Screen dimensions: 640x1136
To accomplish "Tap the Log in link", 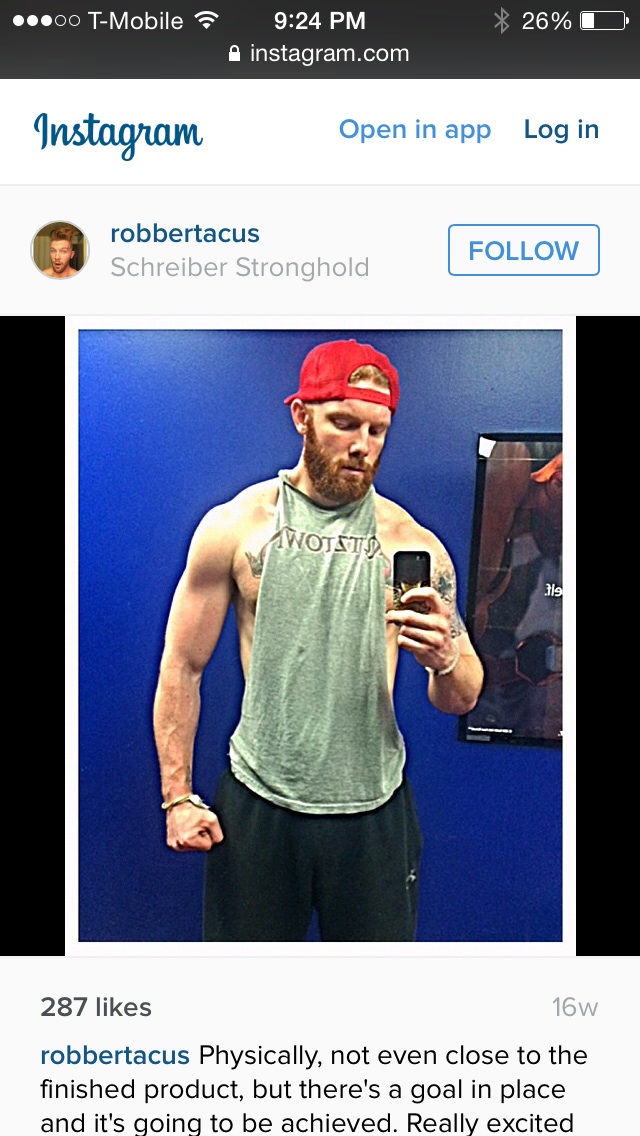I will 561,130.
